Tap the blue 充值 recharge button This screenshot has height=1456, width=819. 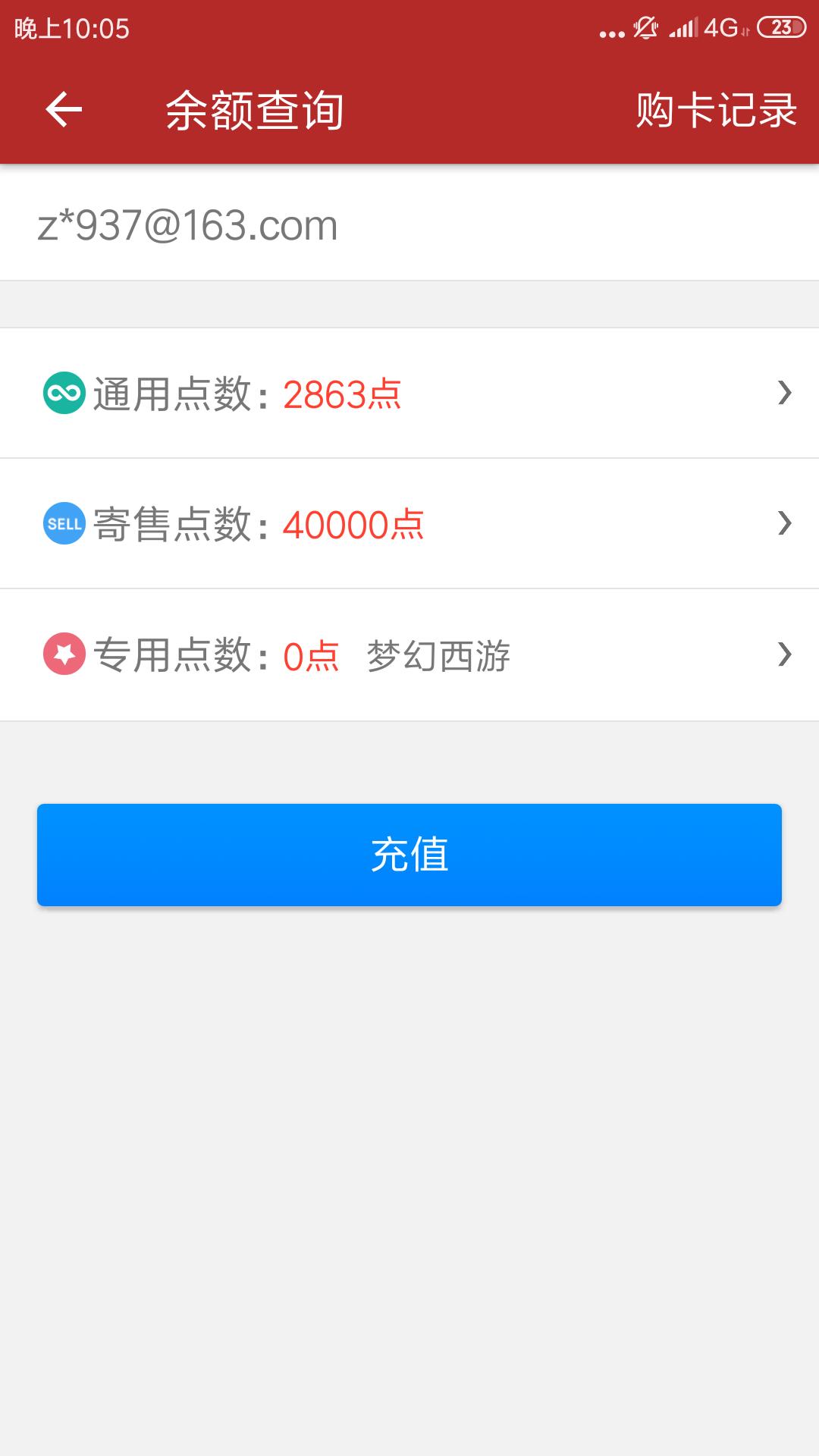click(x=409, y=855)
